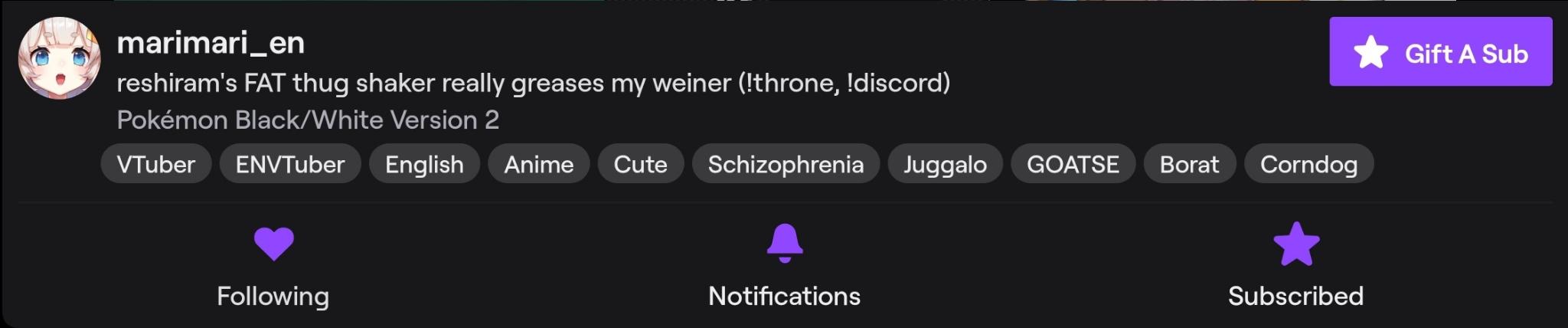Gift a sub to this channel
Viewport: 1568px width, 328px height.
point(1440,52)
